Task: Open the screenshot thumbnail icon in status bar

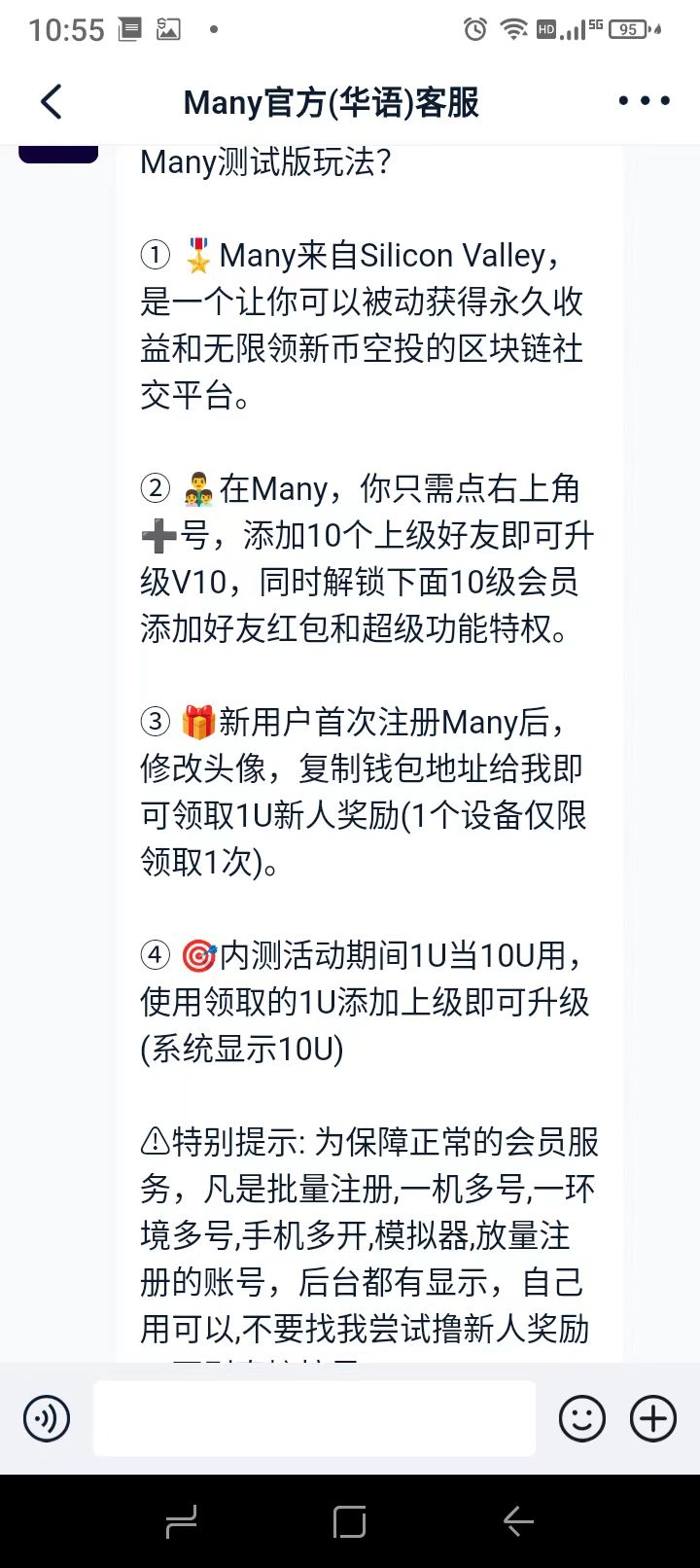Action: pyautogui.click(x=169, y=29)
